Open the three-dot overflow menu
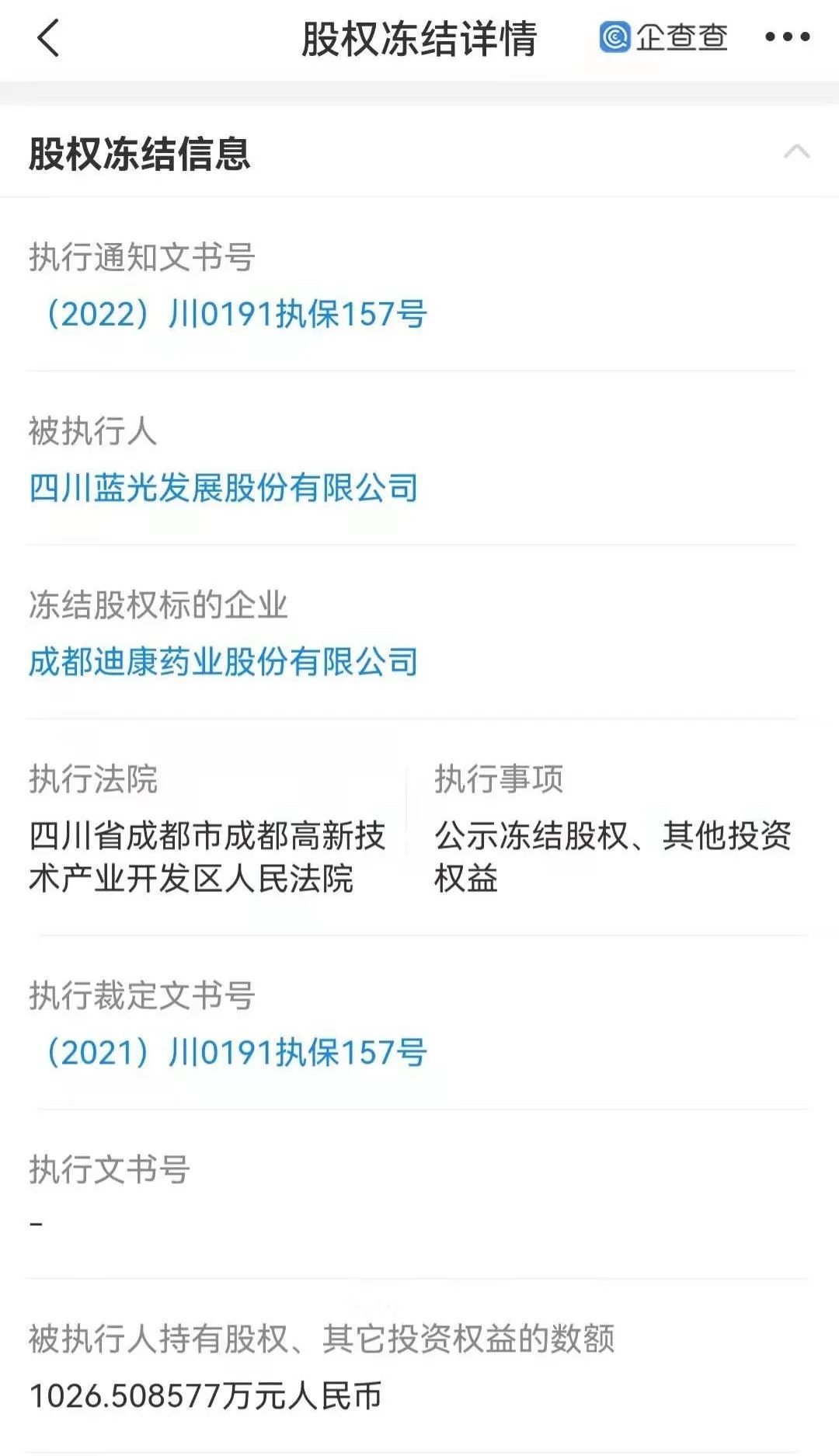 (787, 37)
